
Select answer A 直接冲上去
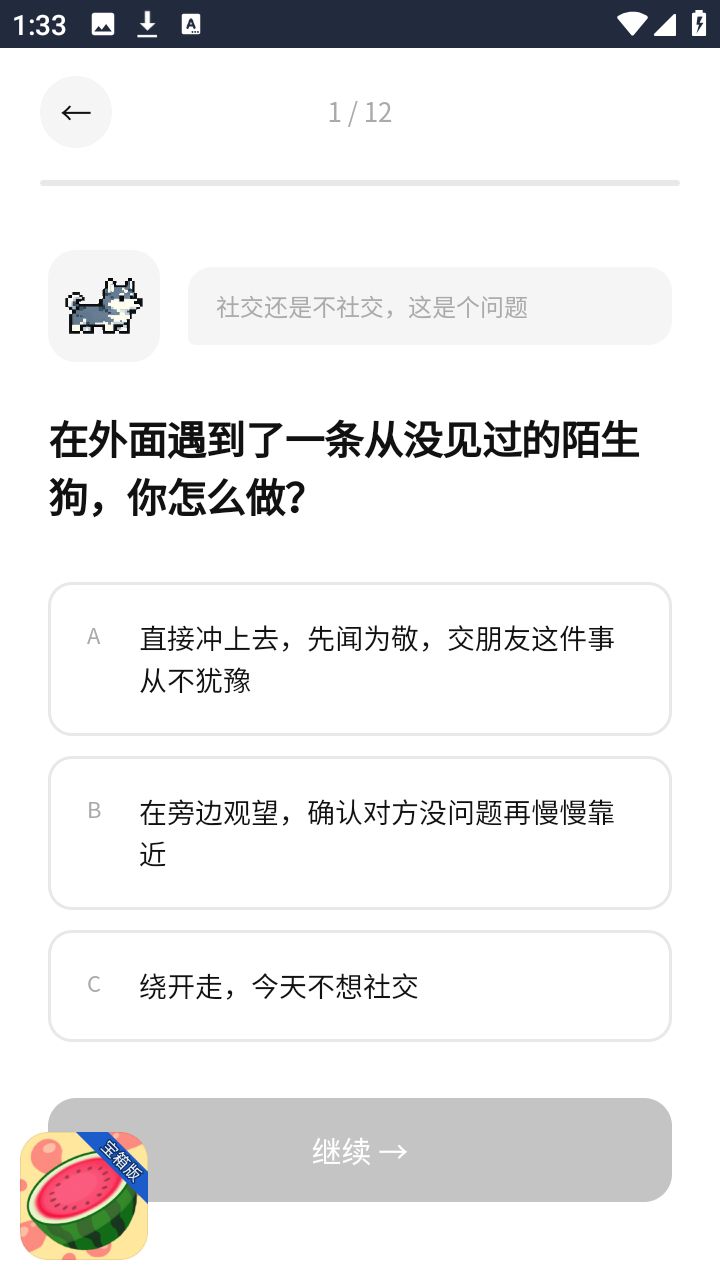360,659
